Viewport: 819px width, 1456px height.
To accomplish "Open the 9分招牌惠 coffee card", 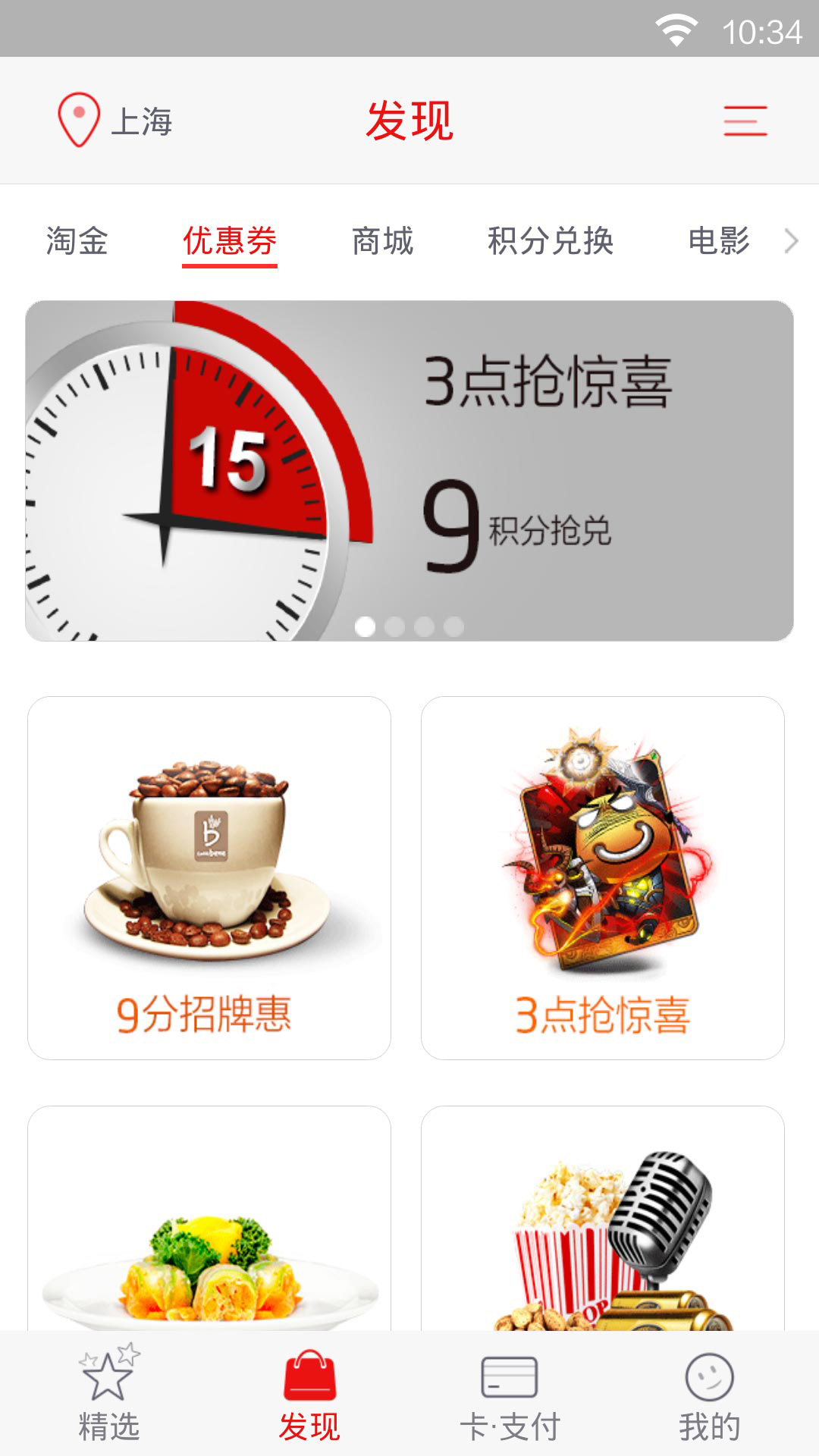I will 209,877.
